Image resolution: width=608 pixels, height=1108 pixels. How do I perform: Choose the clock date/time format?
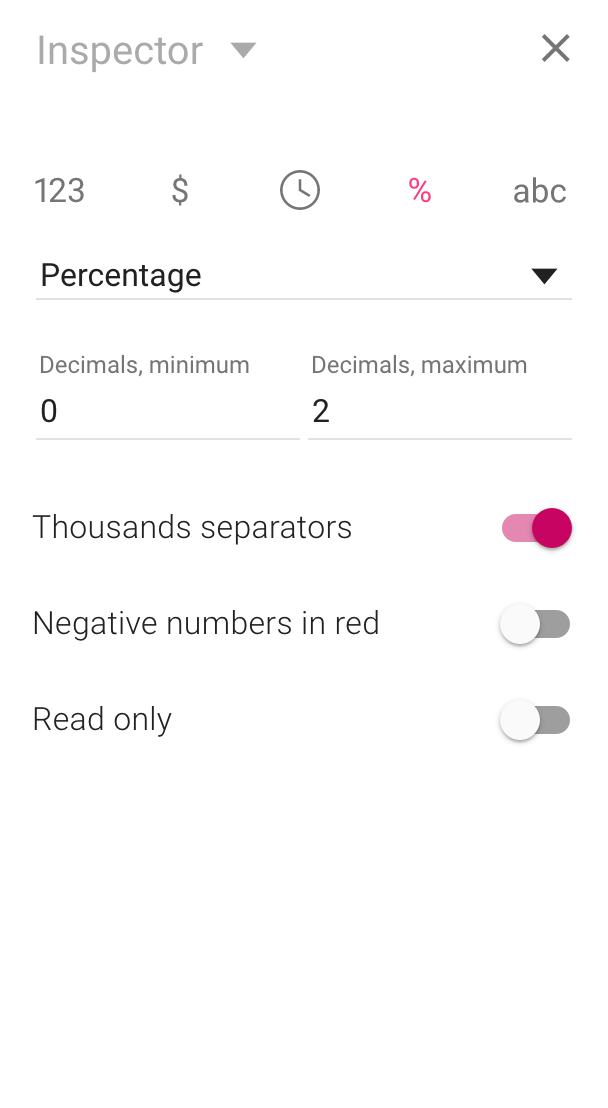coord(300,190)
